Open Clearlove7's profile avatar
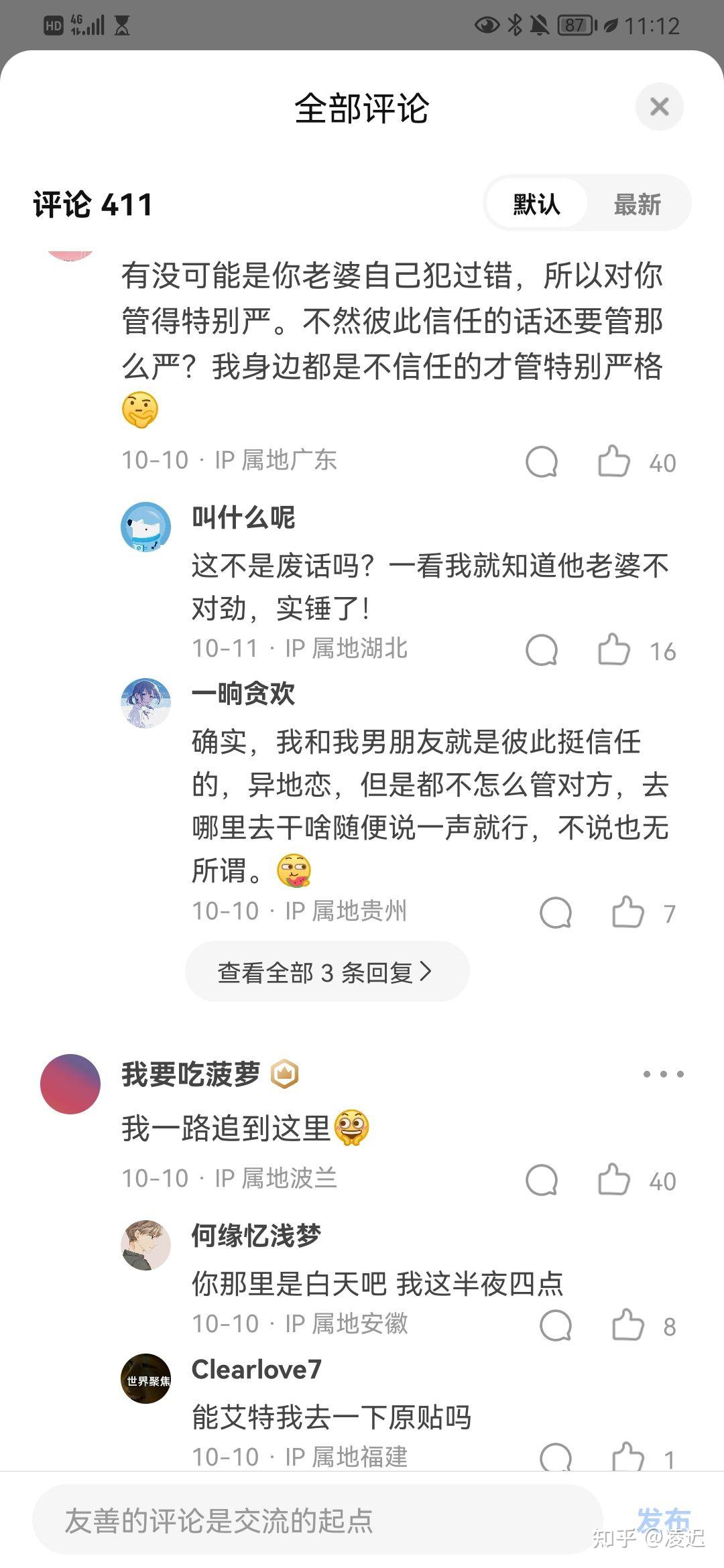This screenshot has width=724, height=1568. 145,1378
